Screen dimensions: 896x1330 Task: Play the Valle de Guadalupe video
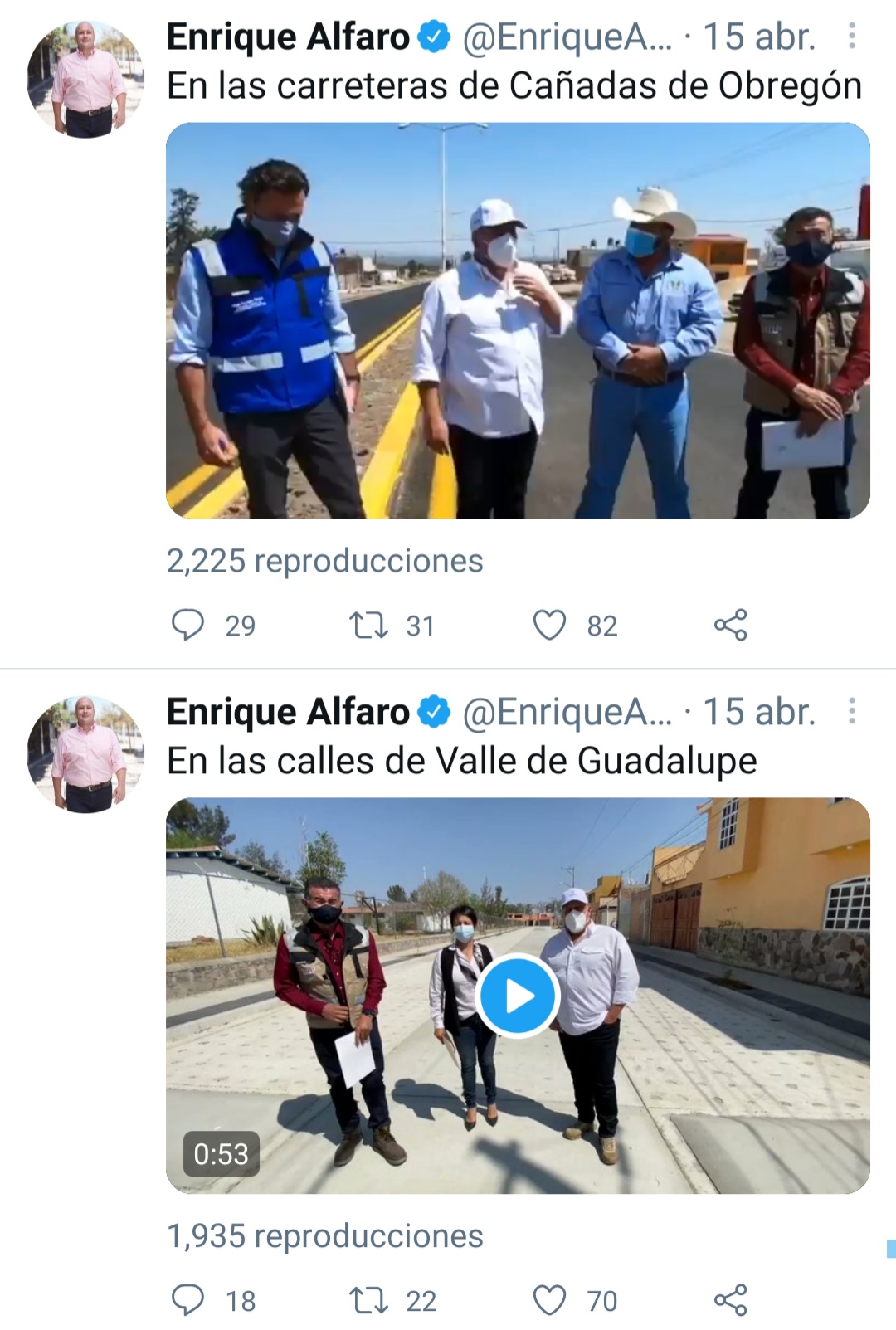tap(518, 996)
